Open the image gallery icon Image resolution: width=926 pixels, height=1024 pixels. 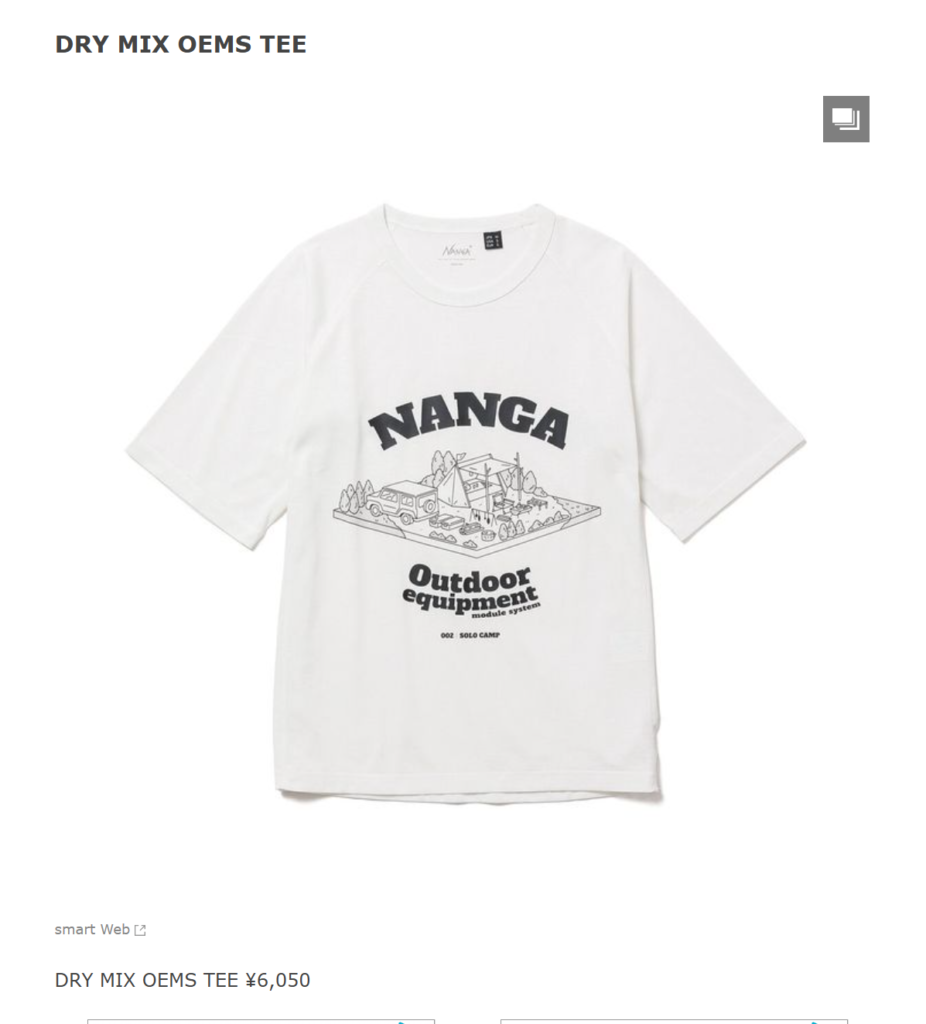click(846, 119)
